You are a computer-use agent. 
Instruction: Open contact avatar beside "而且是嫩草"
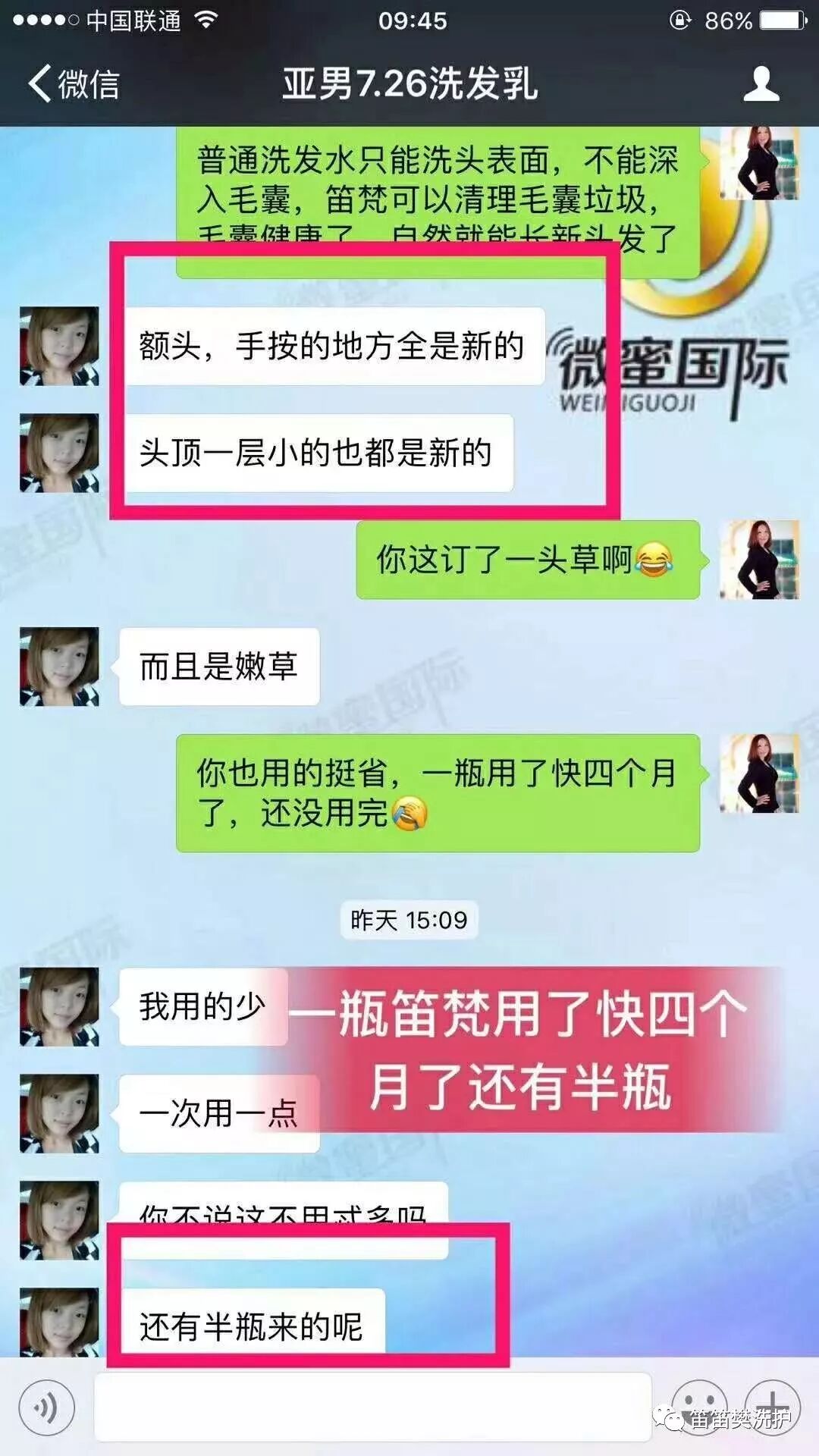[x=59, y=667]
